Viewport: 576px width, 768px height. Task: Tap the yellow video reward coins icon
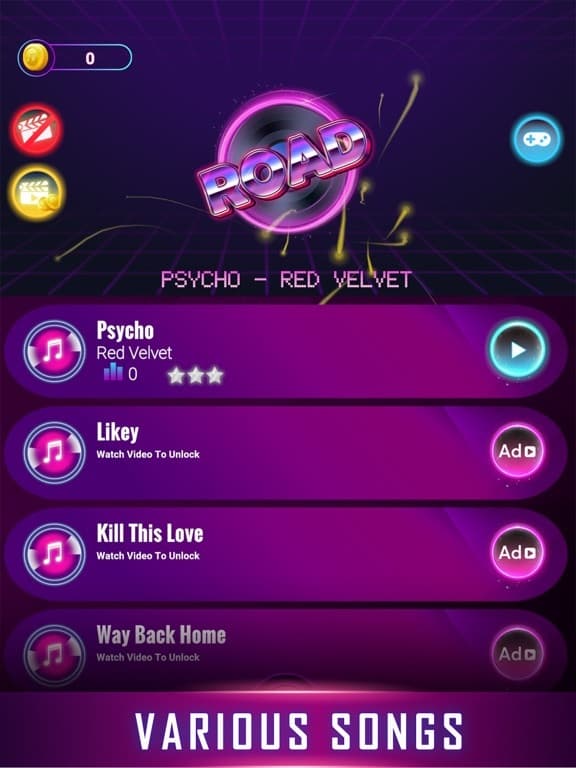[x=37, y=192]
